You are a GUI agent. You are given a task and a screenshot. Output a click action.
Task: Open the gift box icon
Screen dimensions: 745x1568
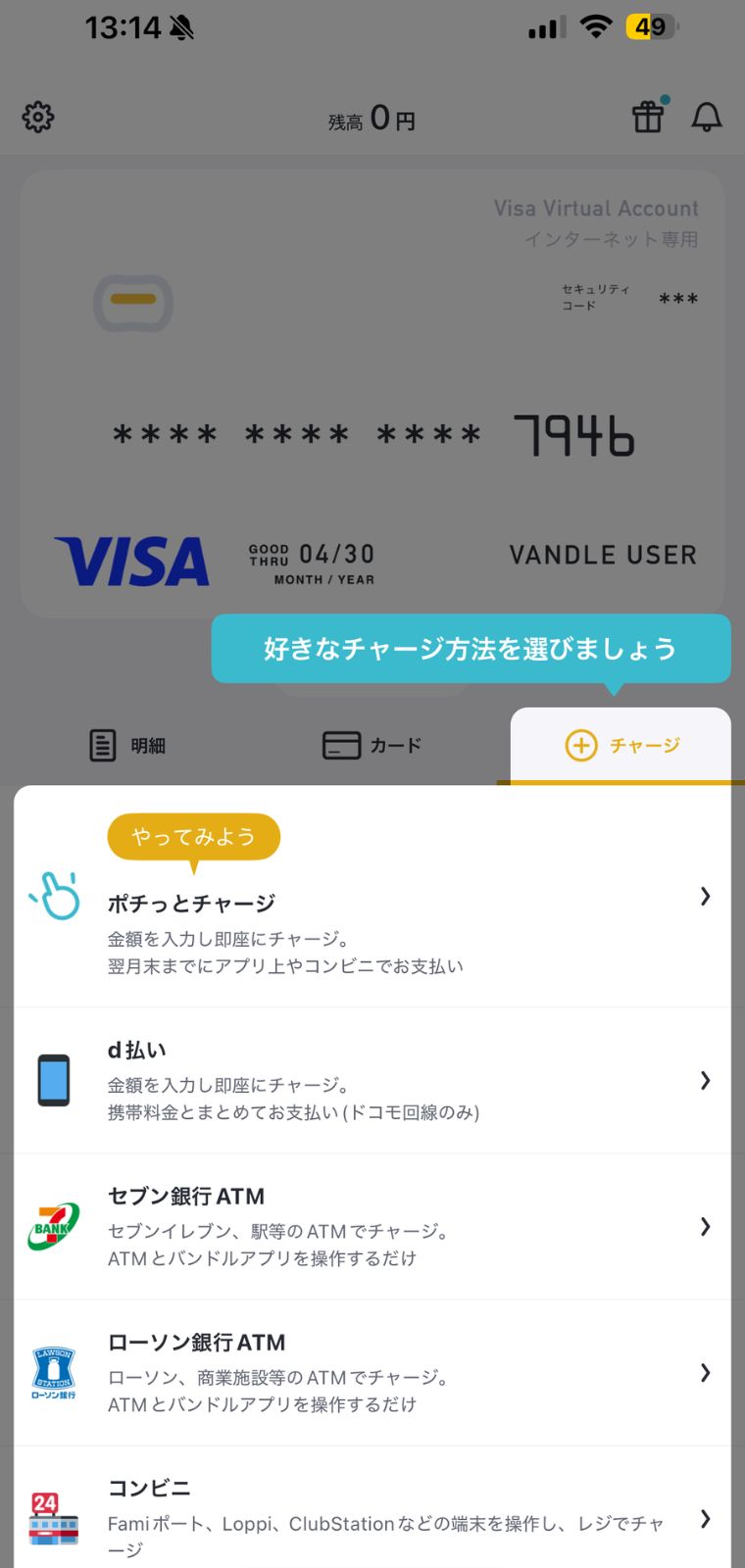tap(648, 116)
